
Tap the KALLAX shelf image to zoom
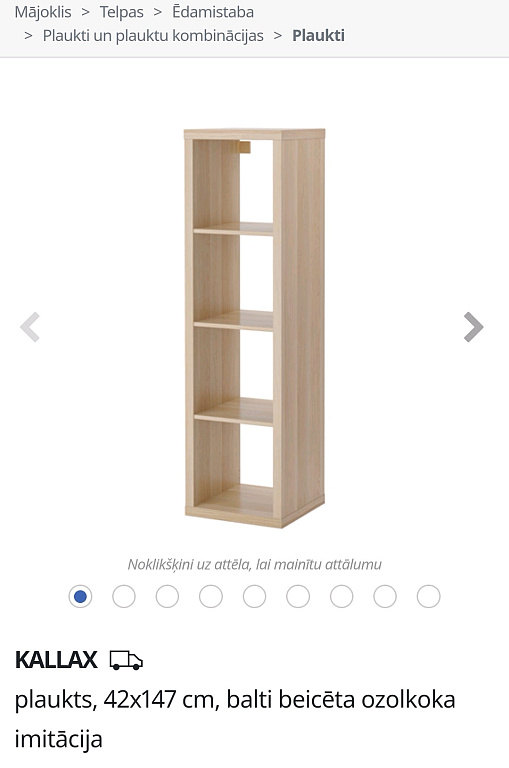[x=255, y=329]
